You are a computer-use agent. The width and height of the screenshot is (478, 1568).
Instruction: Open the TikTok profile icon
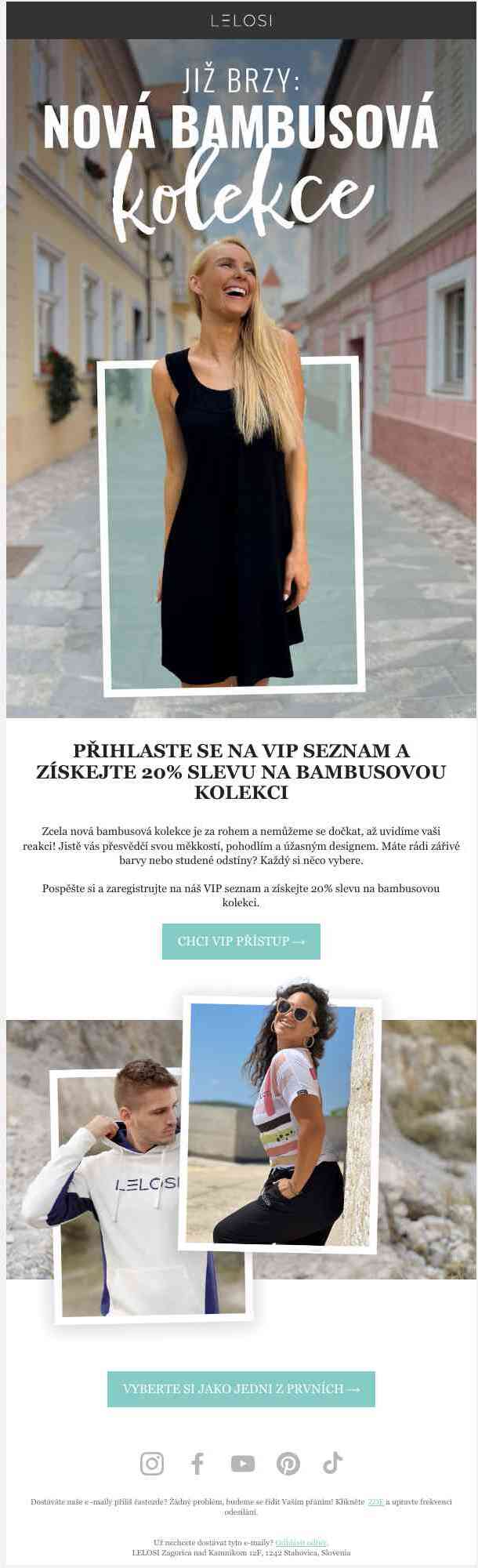(333, 1463)
